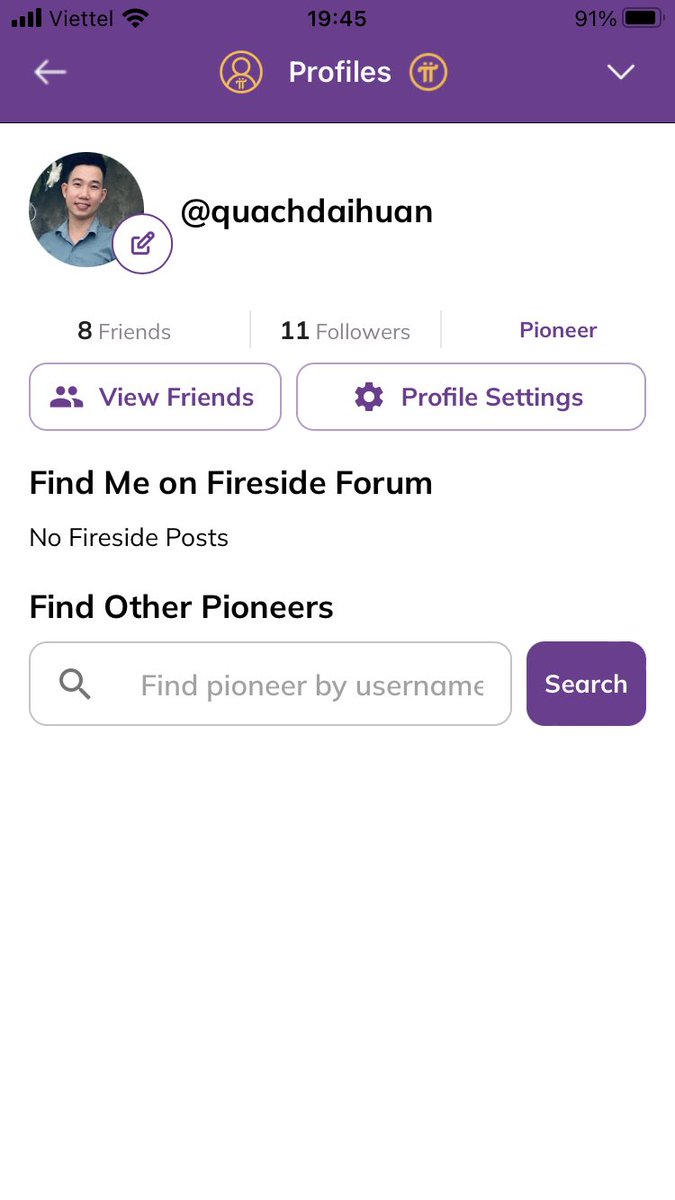Focus the Find pioneer by username field

pyautogui.click(x=270, y=684)
